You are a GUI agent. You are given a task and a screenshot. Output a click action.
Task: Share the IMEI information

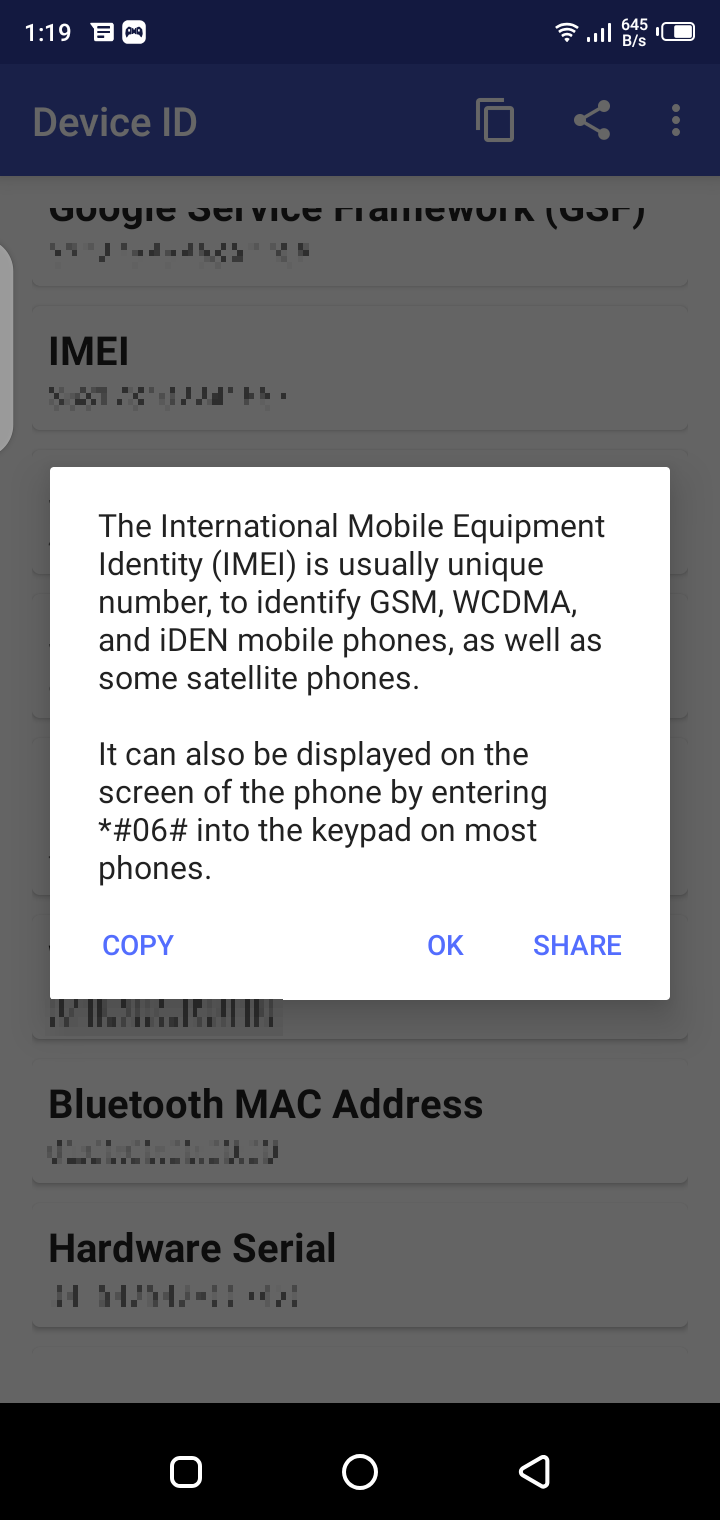point(577,945)
